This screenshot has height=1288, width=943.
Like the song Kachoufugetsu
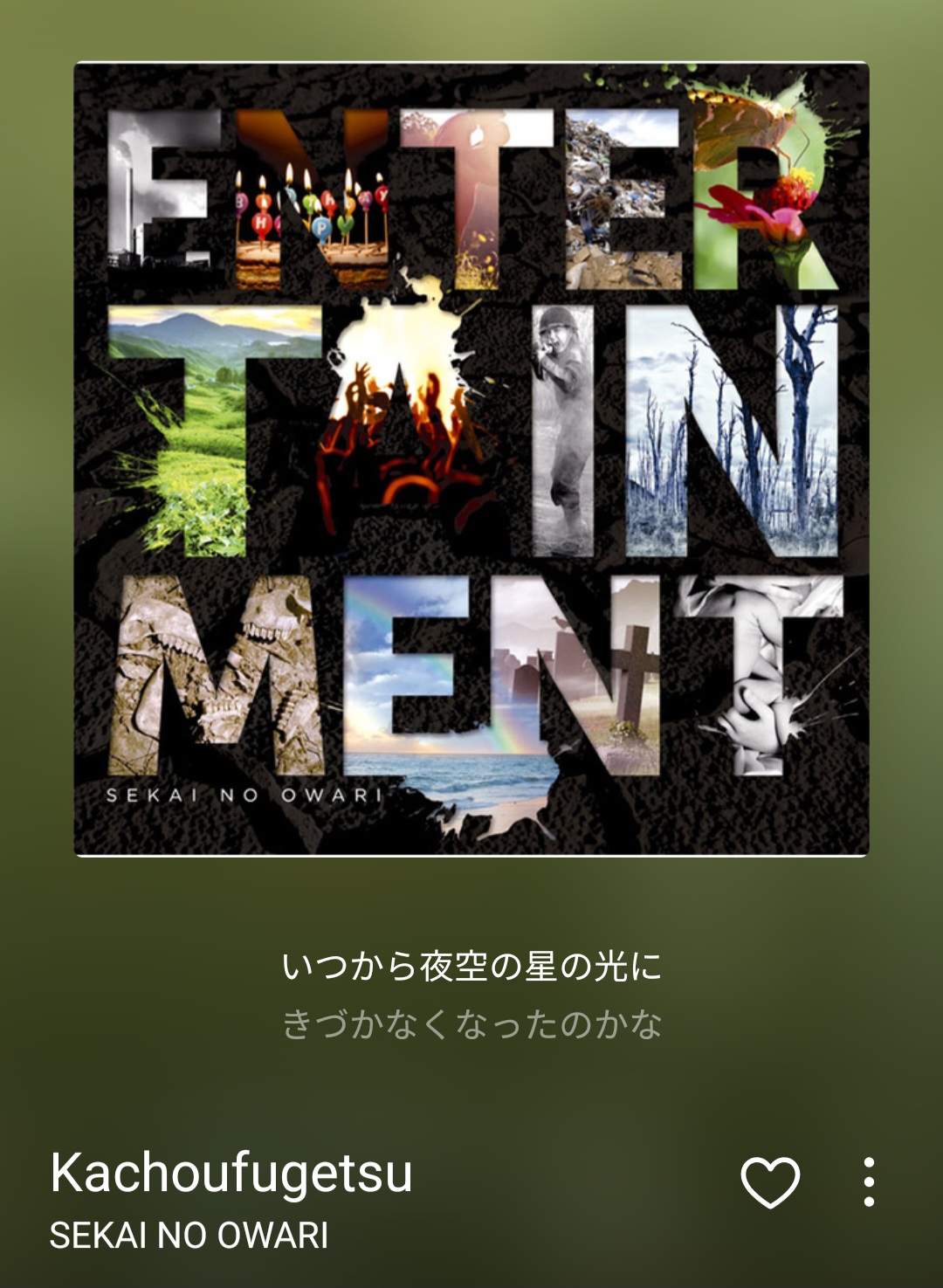[770, 1181]
